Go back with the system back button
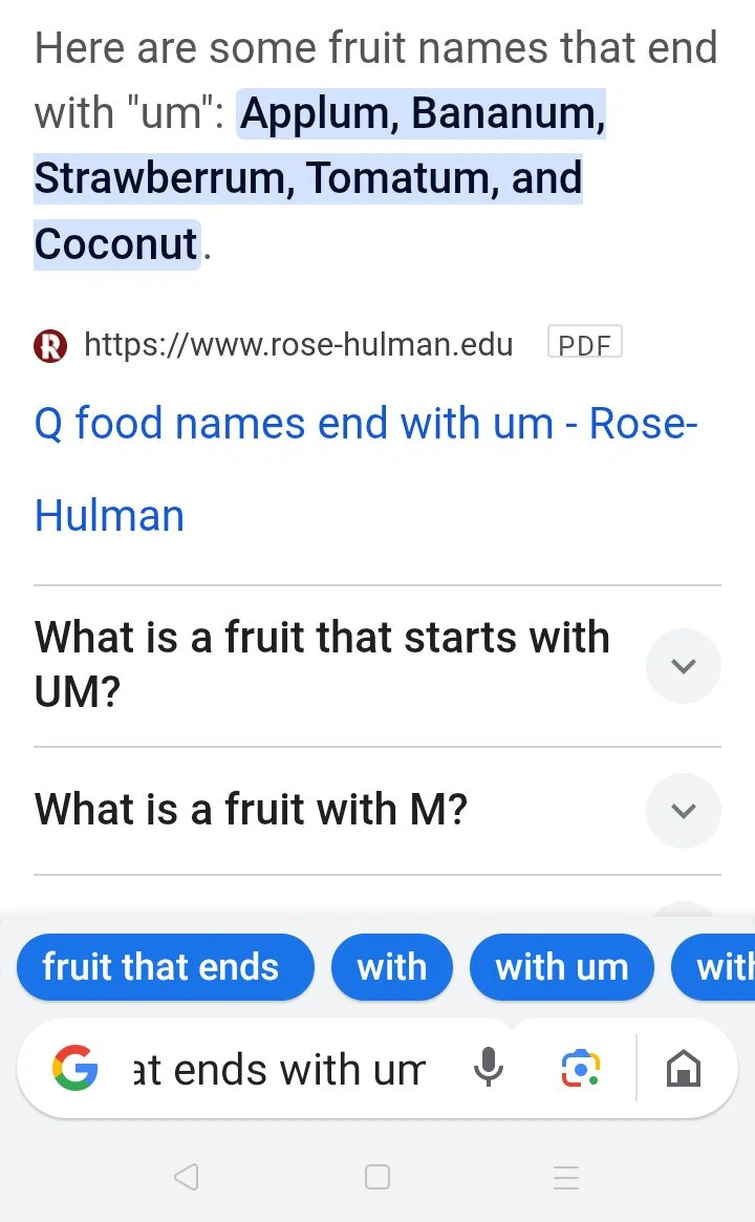The image size is (755, 1222). 186,1177
